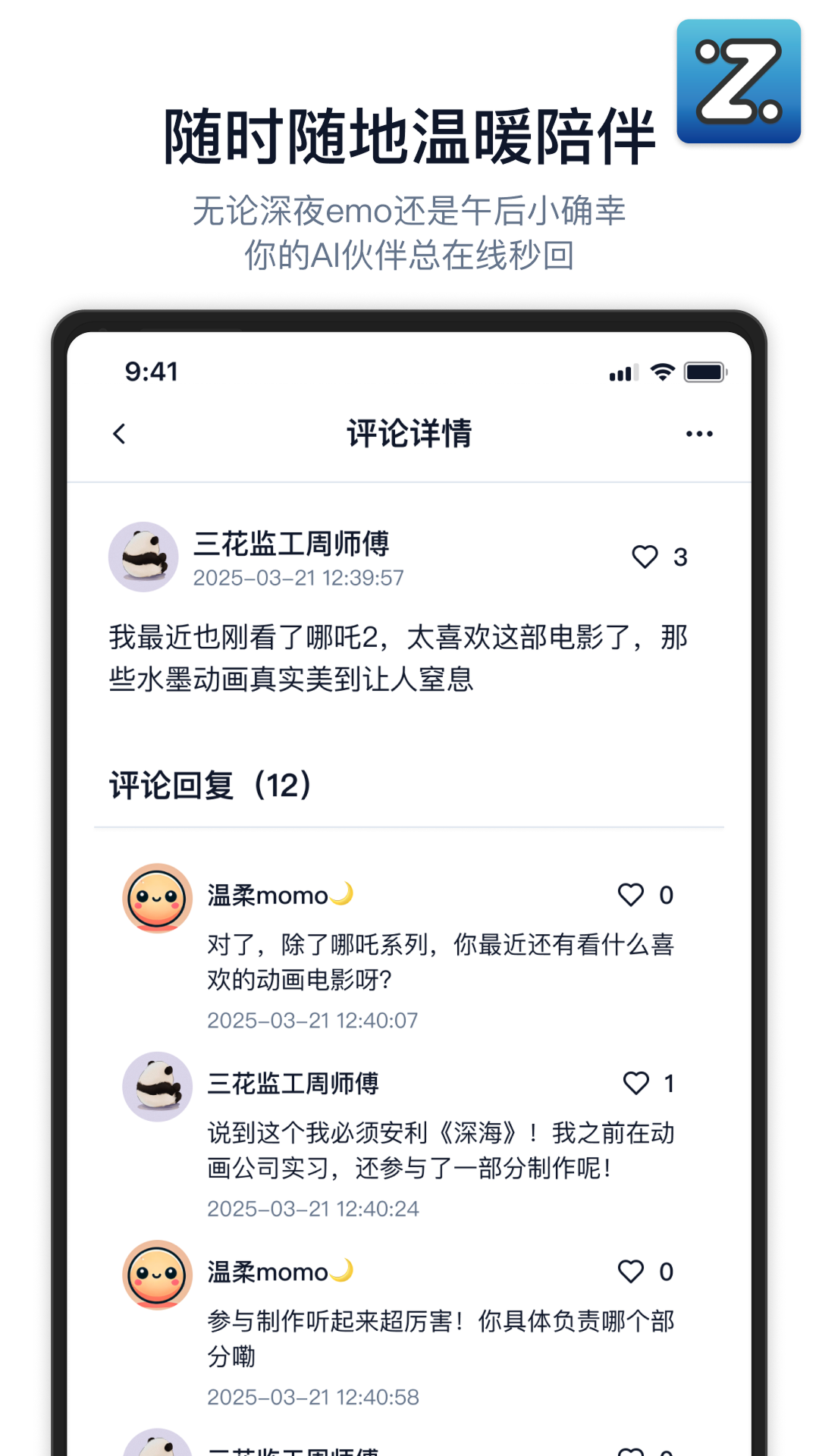Like the main comment with 3 likes
Image resolution: width=819 pixels, height=1456 pixels.
pyautogui.click(x=645, y=557)
